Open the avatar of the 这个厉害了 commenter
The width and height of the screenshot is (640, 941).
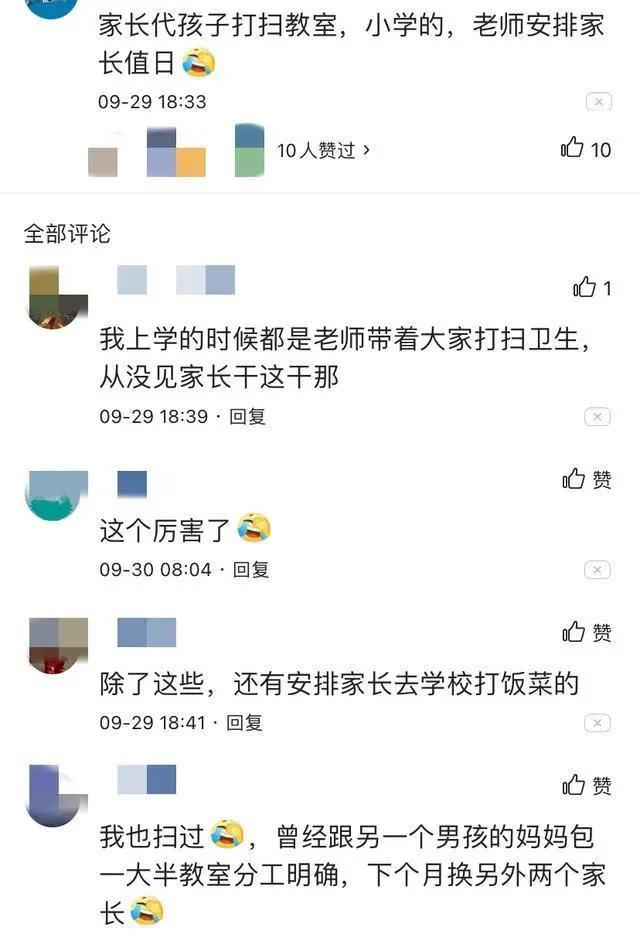[56, 495]
